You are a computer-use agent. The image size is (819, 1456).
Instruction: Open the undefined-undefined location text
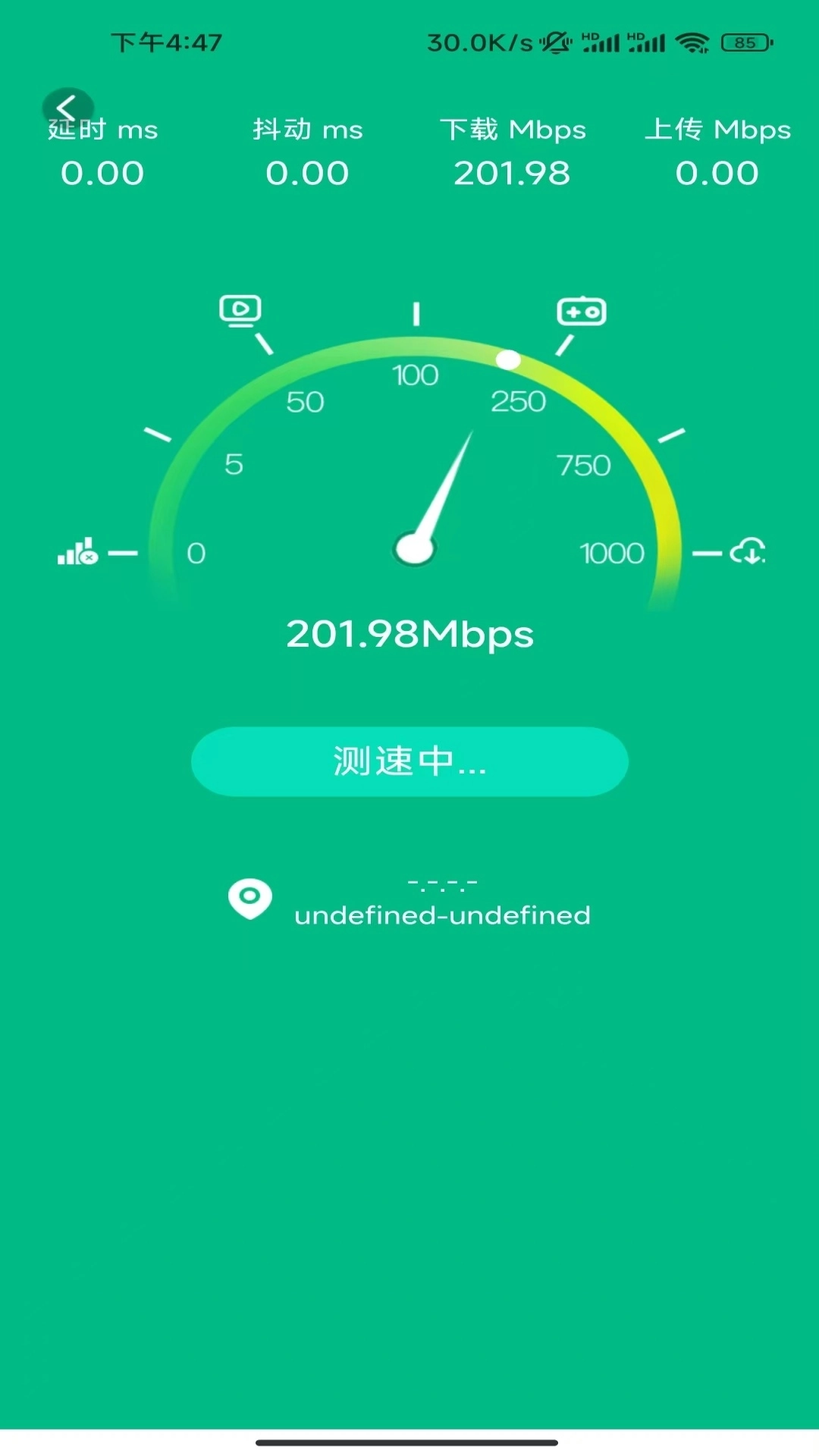444,915
